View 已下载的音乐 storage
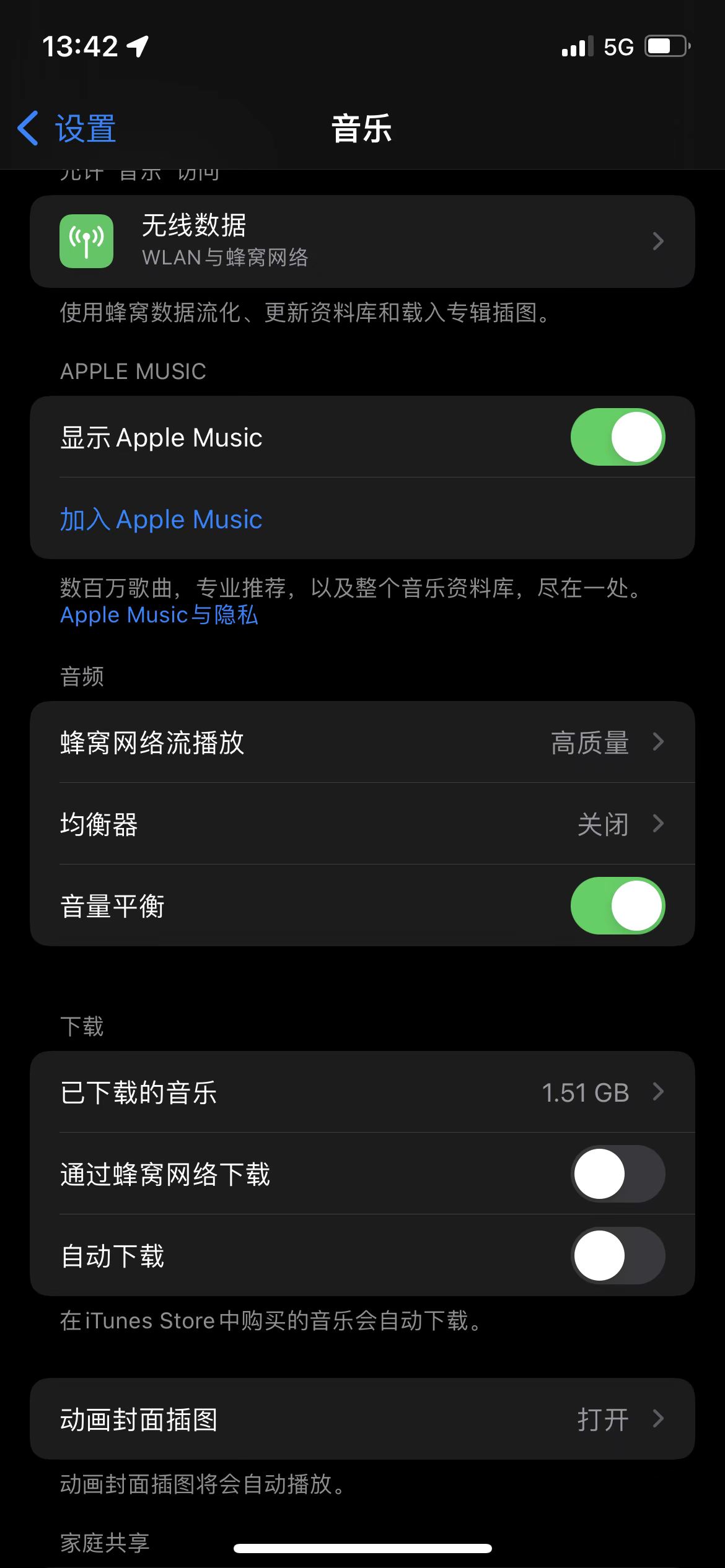Screen dimensions: 725x1568 (x=362, y=1092)
